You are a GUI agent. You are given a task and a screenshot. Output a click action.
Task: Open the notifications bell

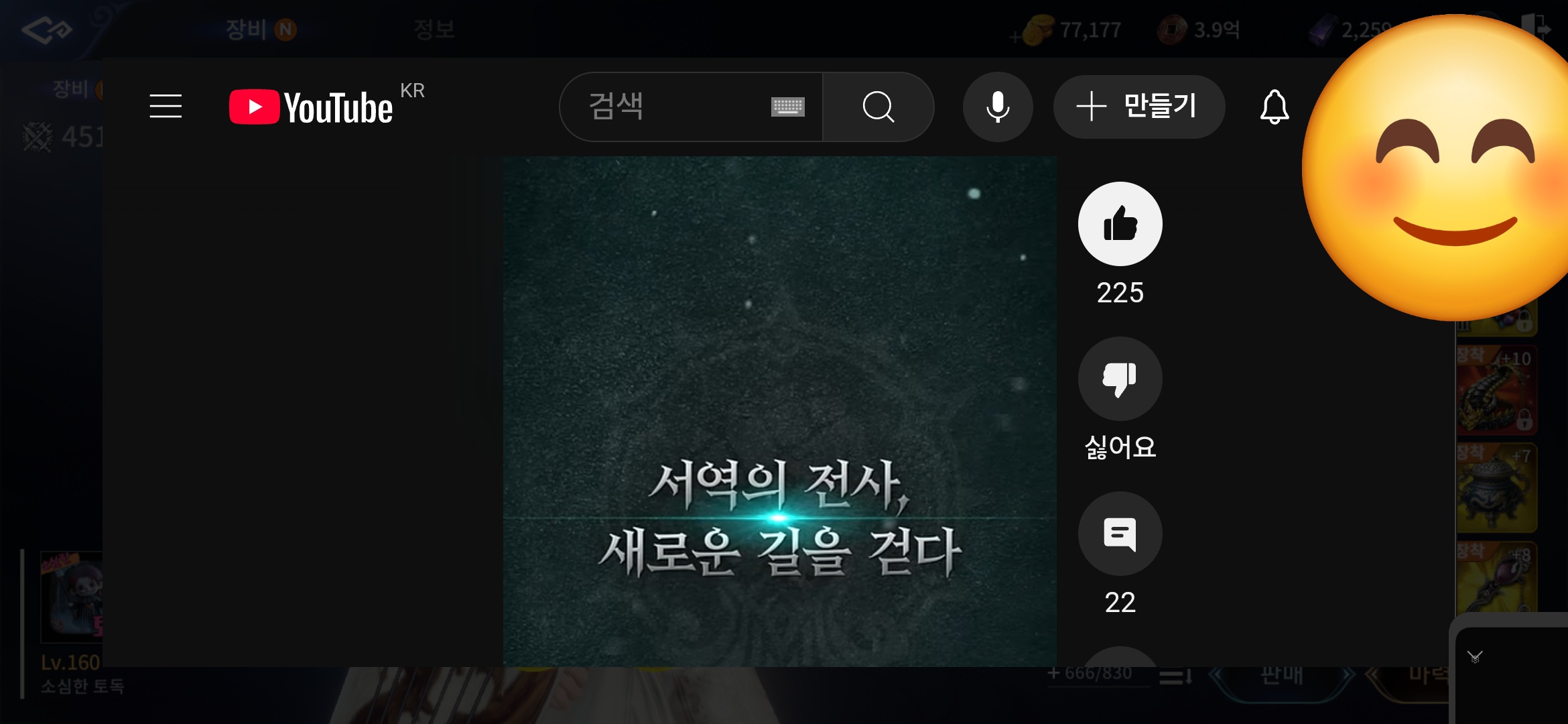(1274, 107)
